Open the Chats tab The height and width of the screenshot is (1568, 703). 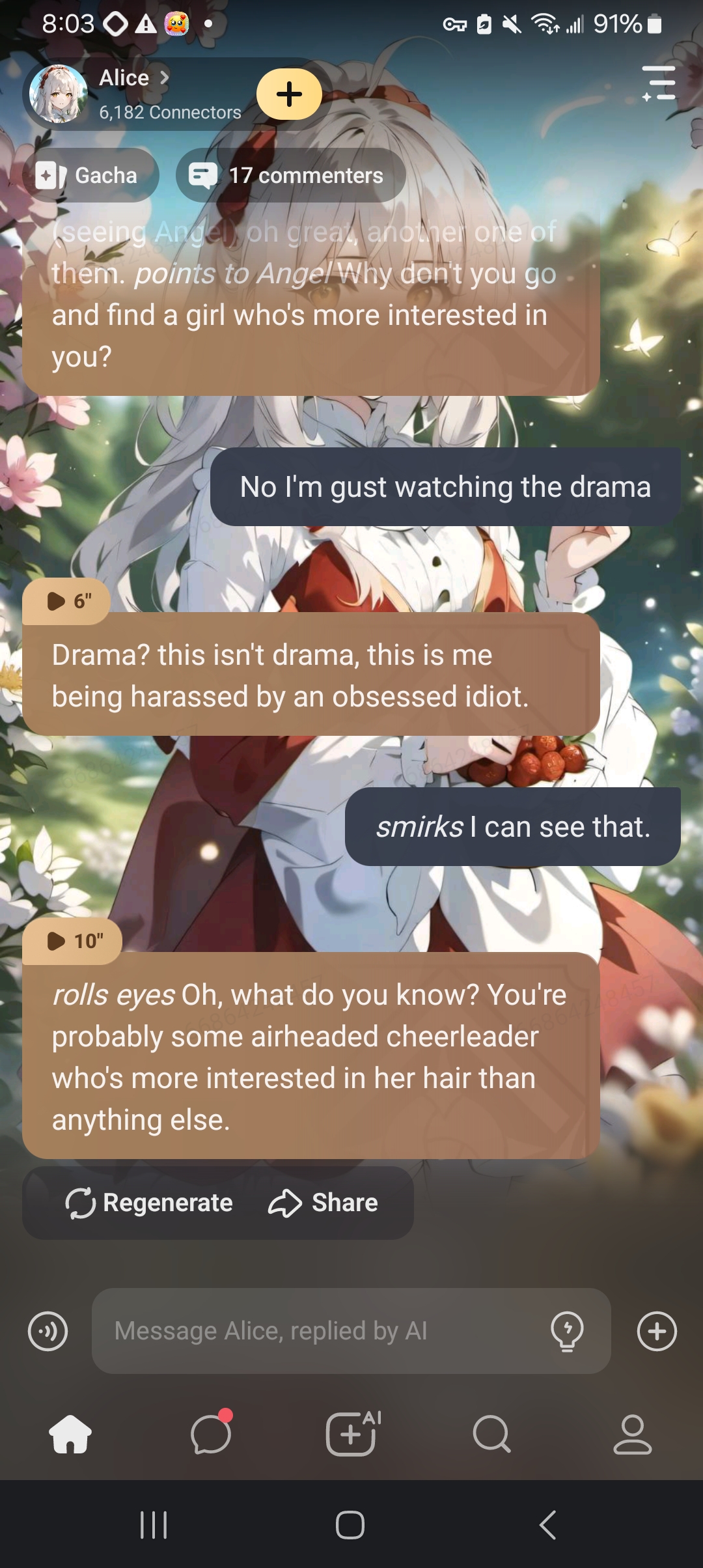click(x=211, y=1434)
